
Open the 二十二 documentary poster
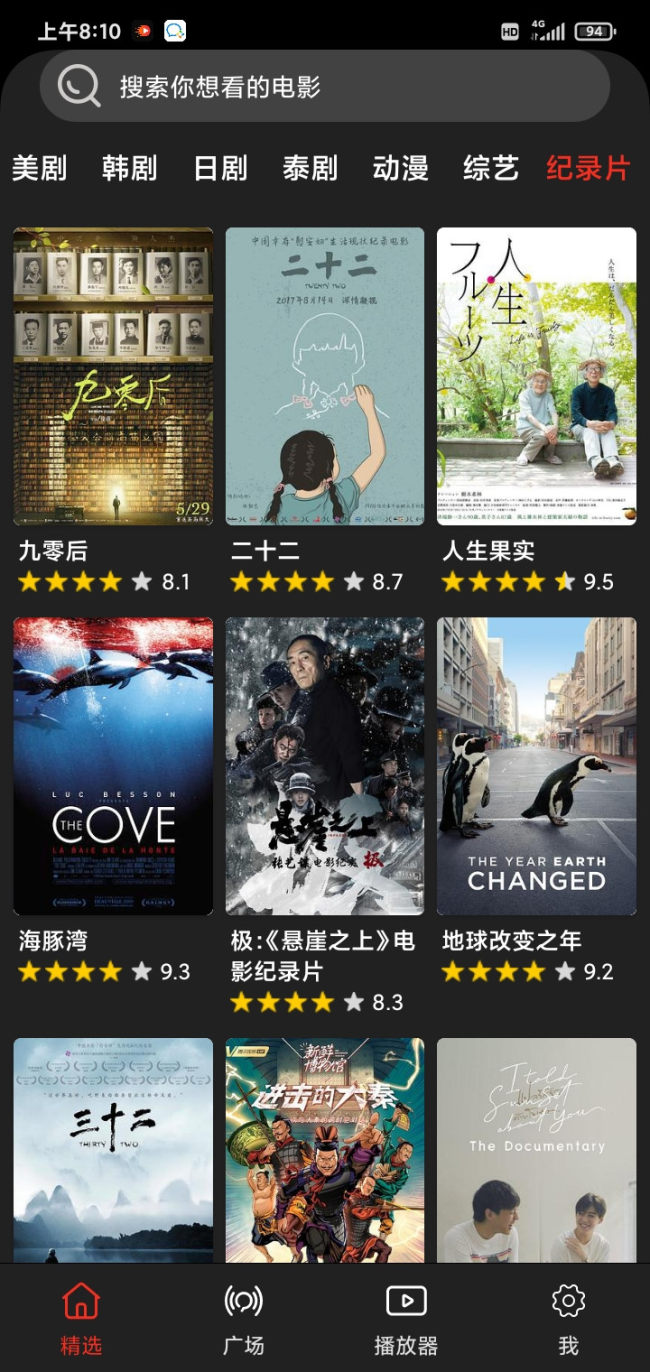point(325,377)
